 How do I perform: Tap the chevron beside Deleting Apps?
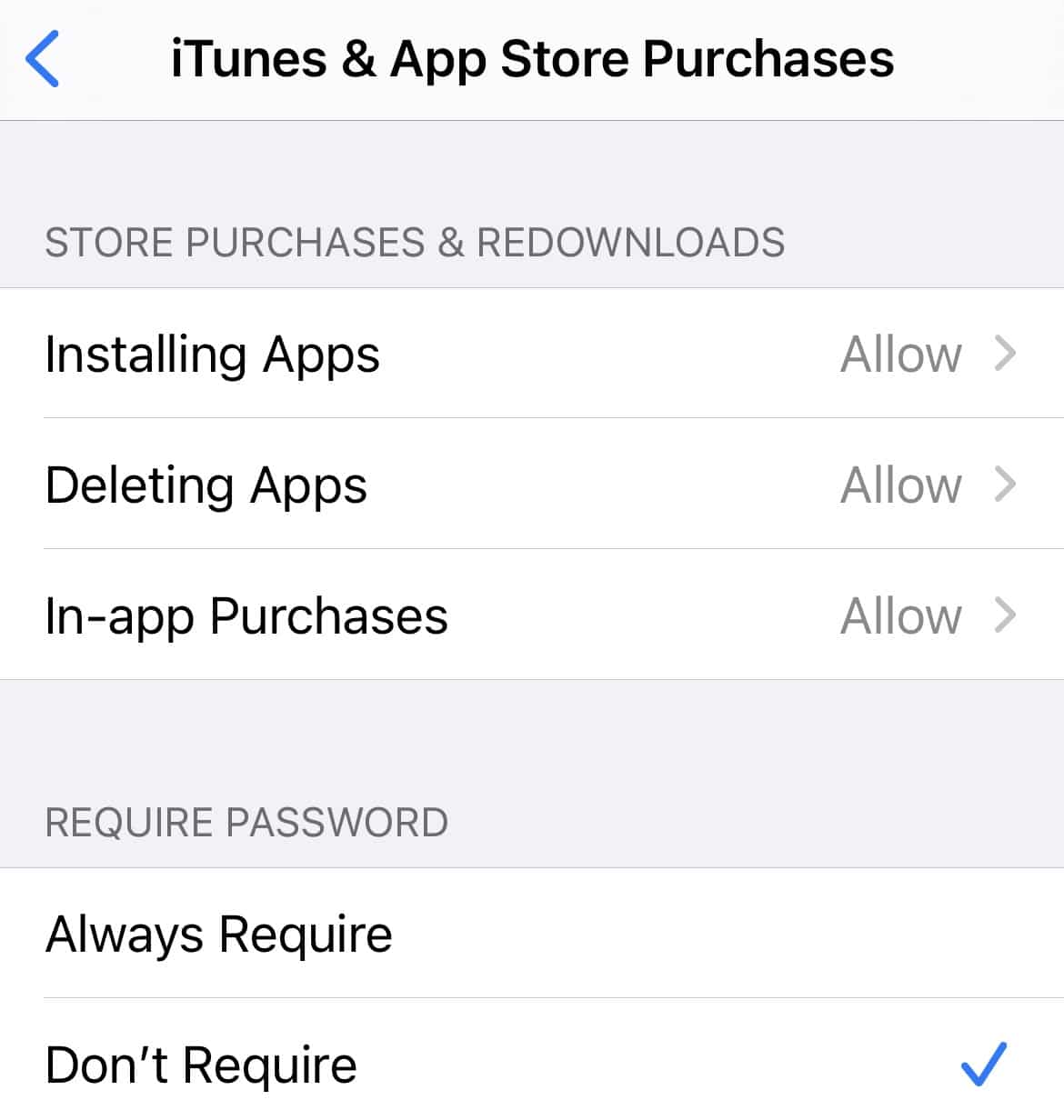tap(1006, 485)
